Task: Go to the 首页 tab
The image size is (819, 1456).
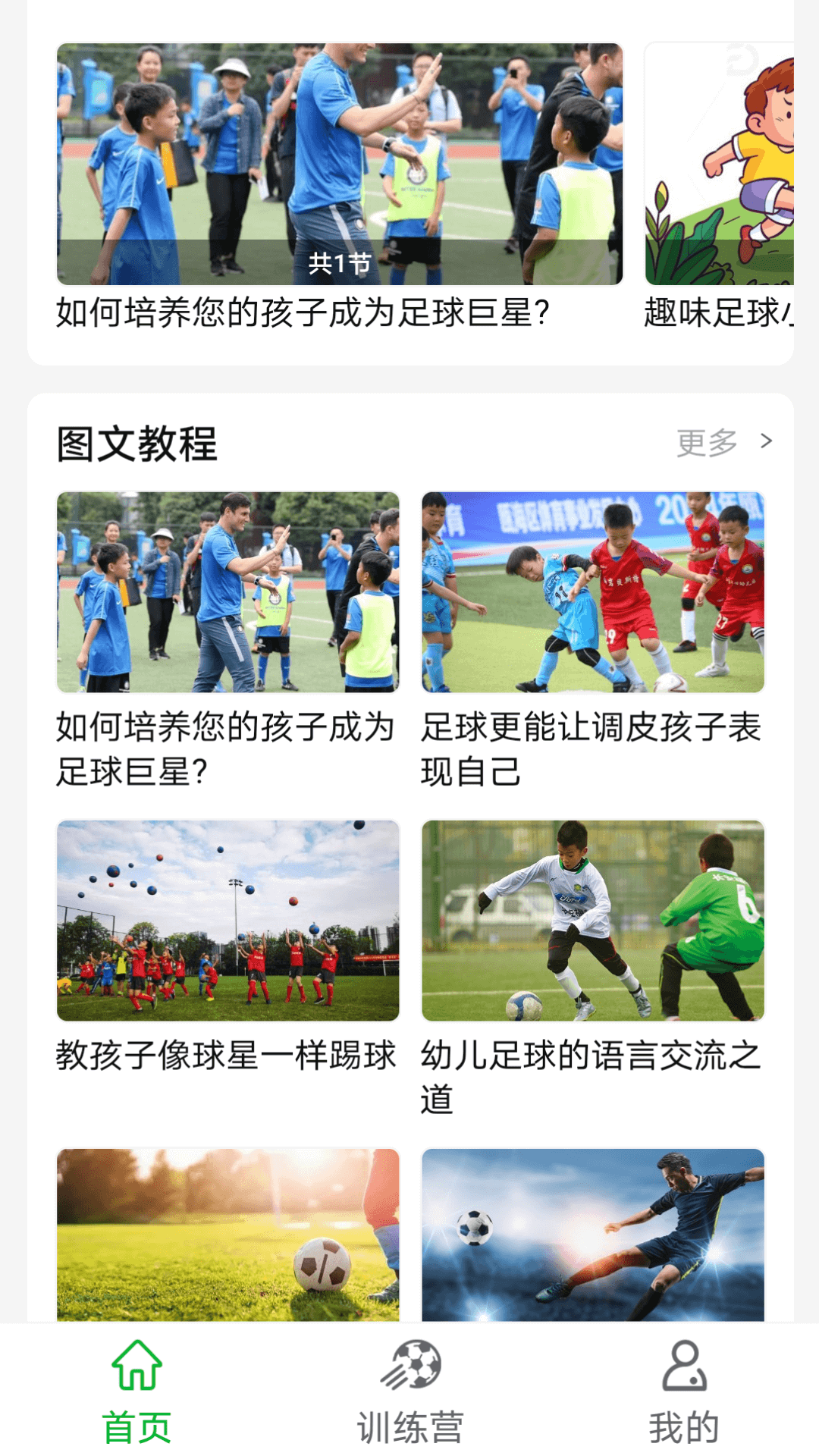Action: (136, 1391)
